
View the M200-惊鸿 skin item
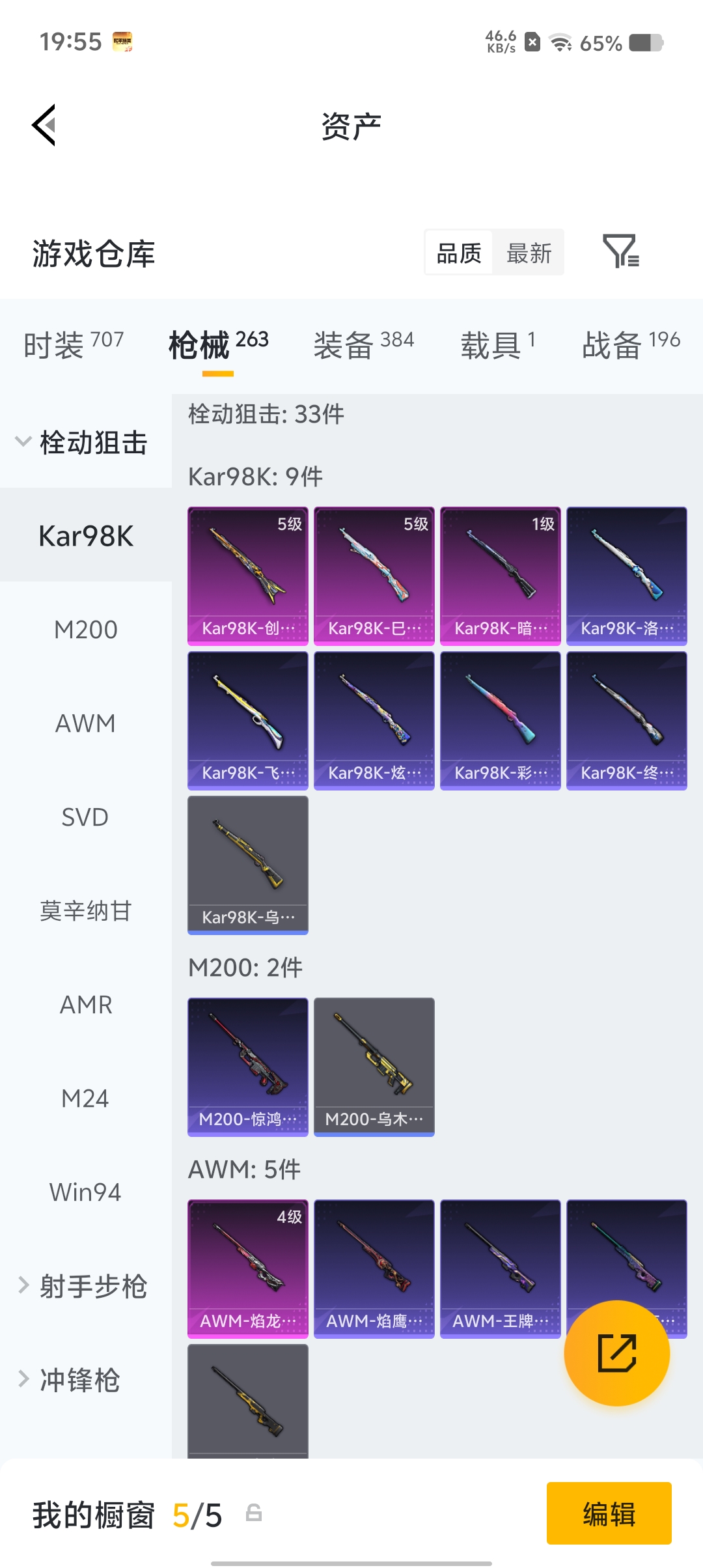(248, 1067)
